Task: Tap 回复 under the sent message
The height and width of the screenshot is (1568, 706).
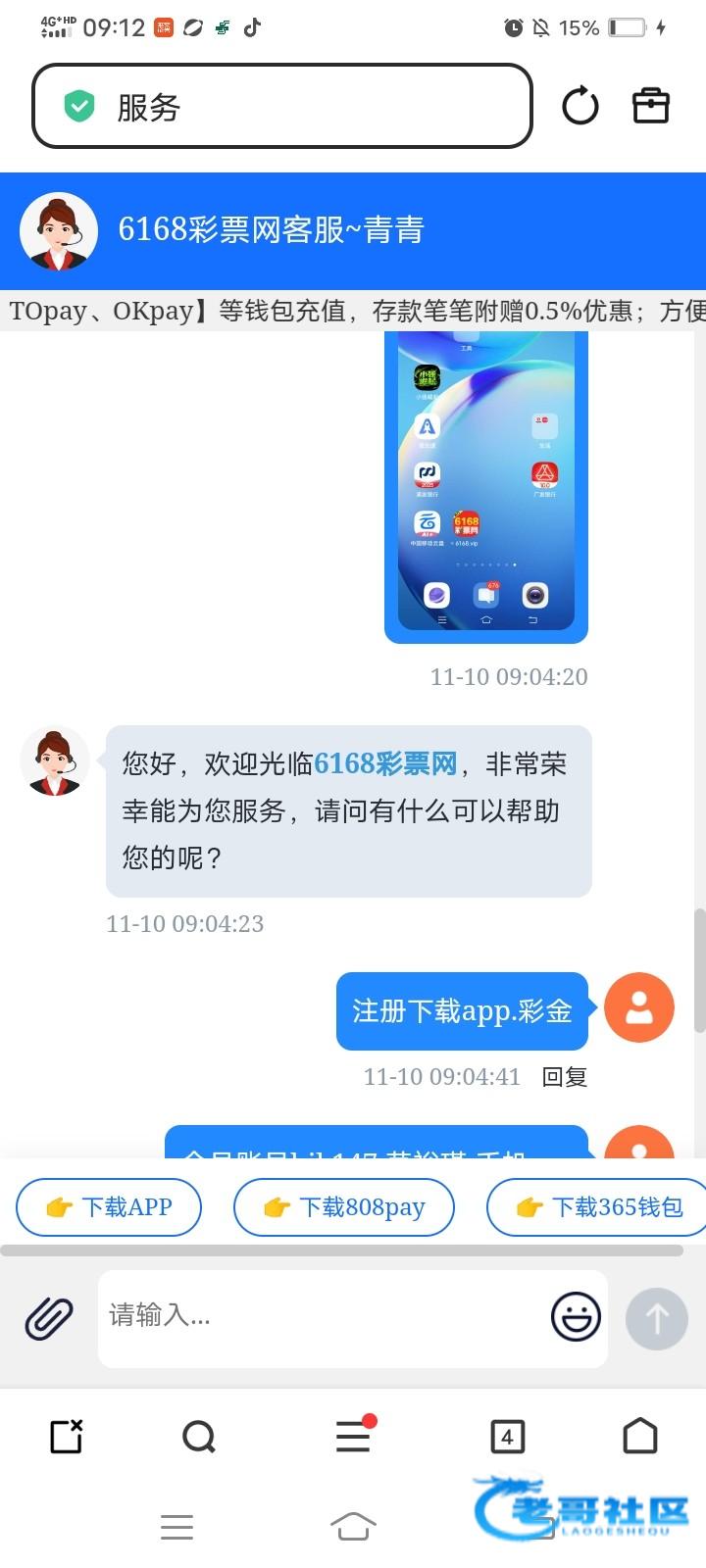Action: coord(565,1077)
